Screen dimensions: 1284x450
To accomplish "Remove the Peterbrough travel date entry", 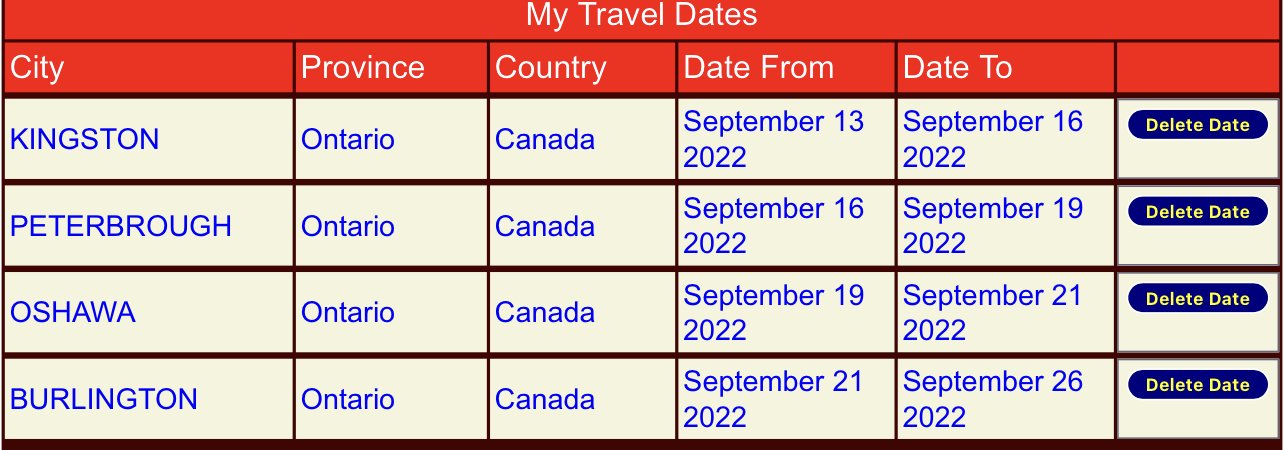I will coord(1197,212).
